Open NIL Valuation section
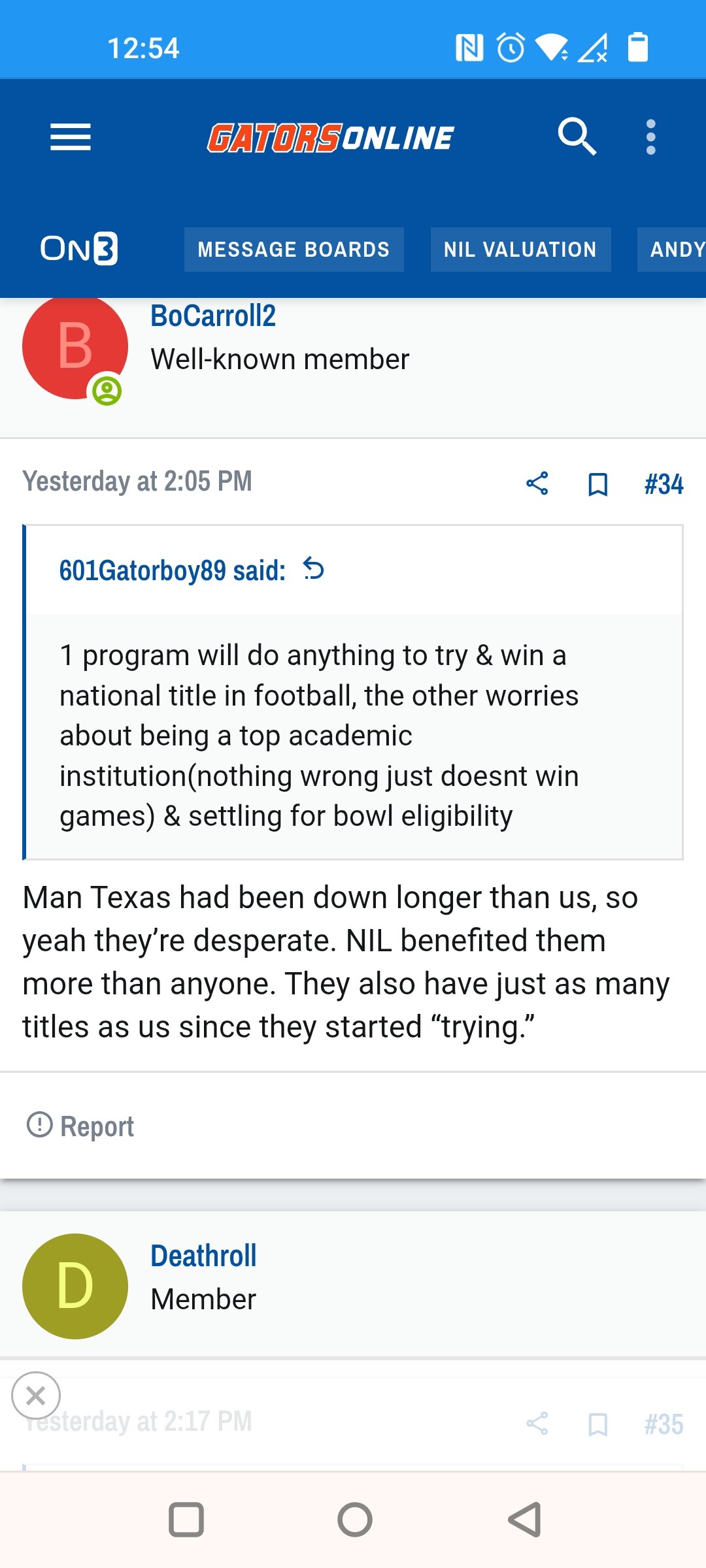The height and width of the screenshot is (1568, 706). (x=520, y=250)
